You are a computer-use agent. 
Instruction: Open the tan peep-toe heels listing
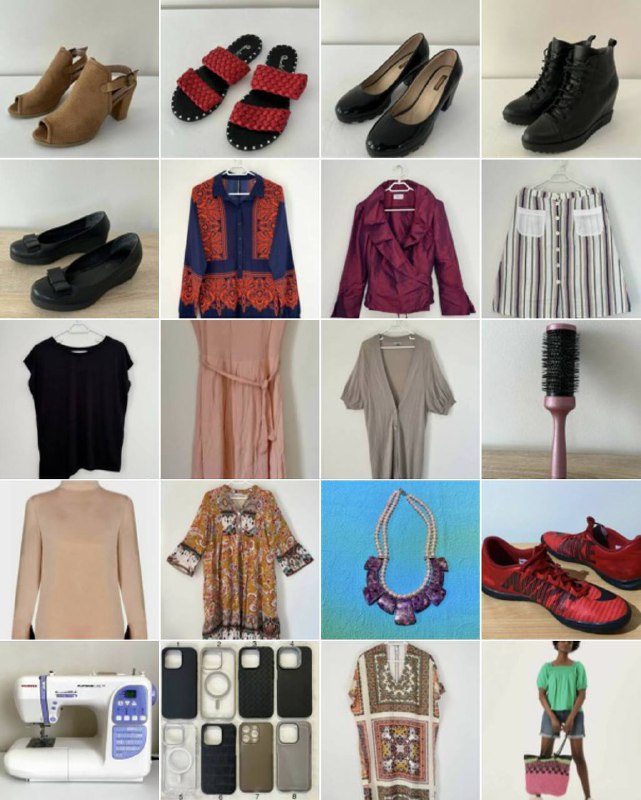click(79, 80)
